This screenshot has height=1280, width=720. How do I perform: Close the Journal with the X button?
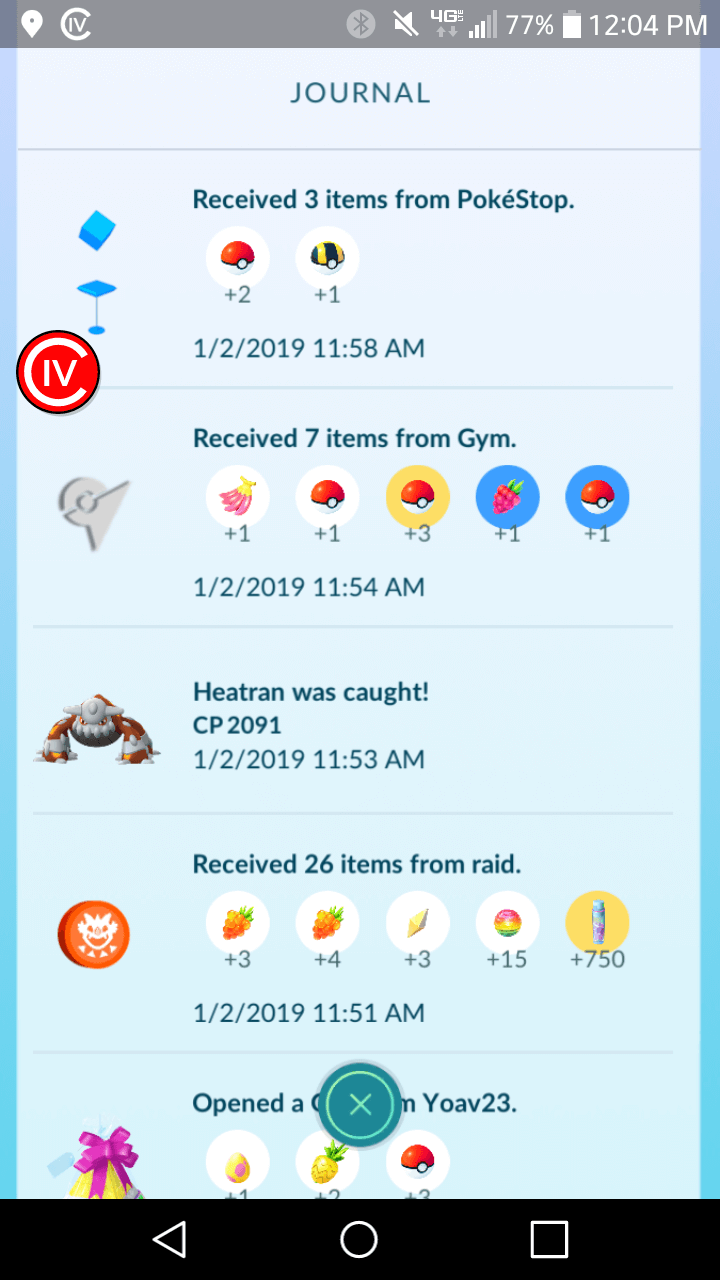pyautogui.click(x=360, y=1104)
